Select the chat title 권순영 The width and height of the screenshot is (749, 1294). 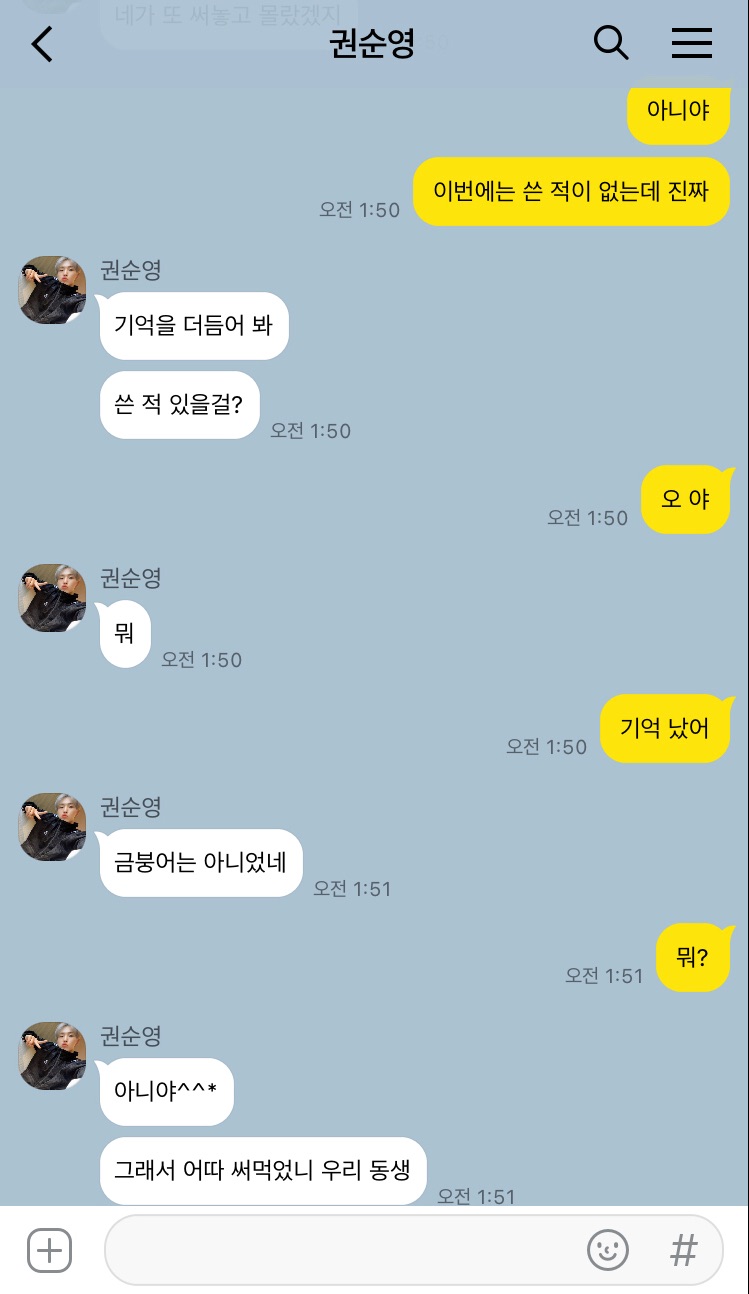pos(374,44)
